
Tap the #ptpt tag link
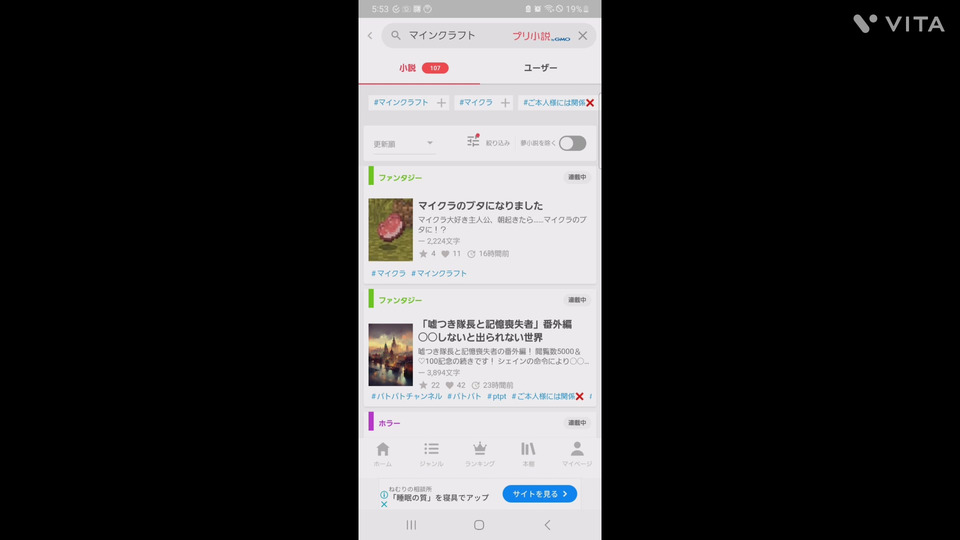click(x=496, y=397)
